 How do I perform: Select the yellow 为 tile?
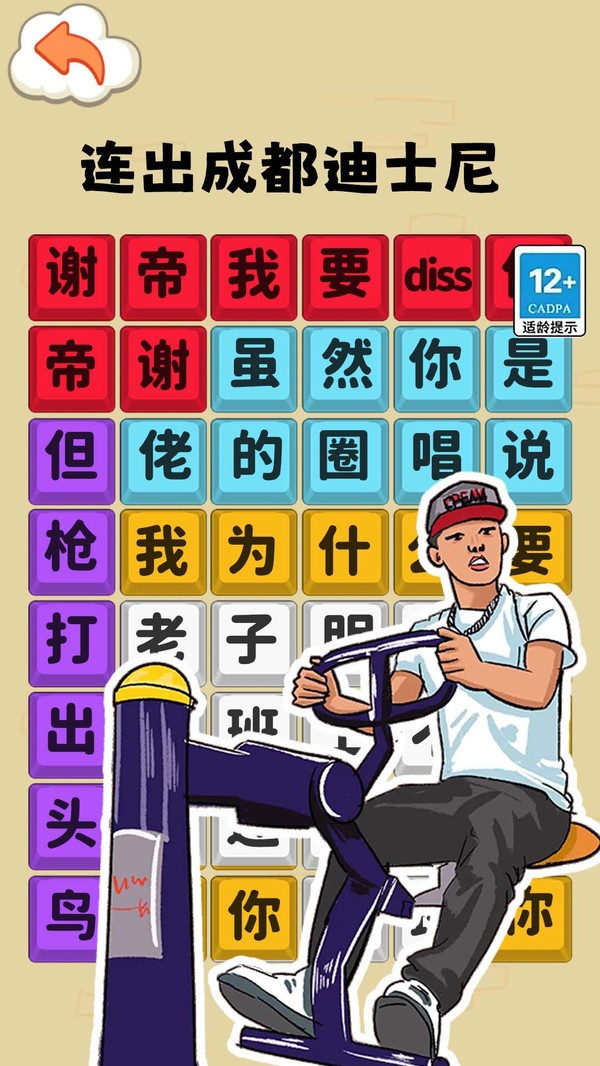(254, 551)
